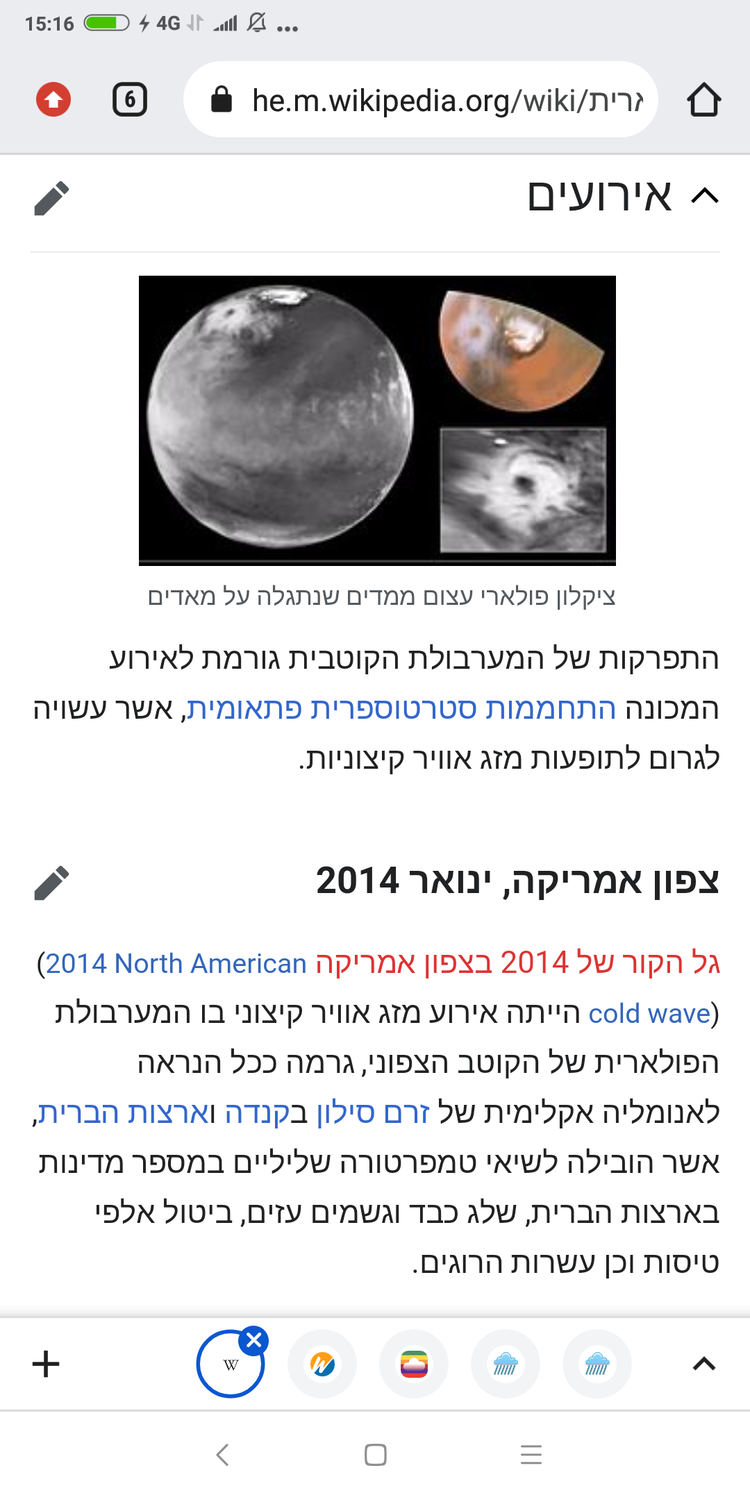
Task: Go to the browser home page
Action: (x=703, y=100)
